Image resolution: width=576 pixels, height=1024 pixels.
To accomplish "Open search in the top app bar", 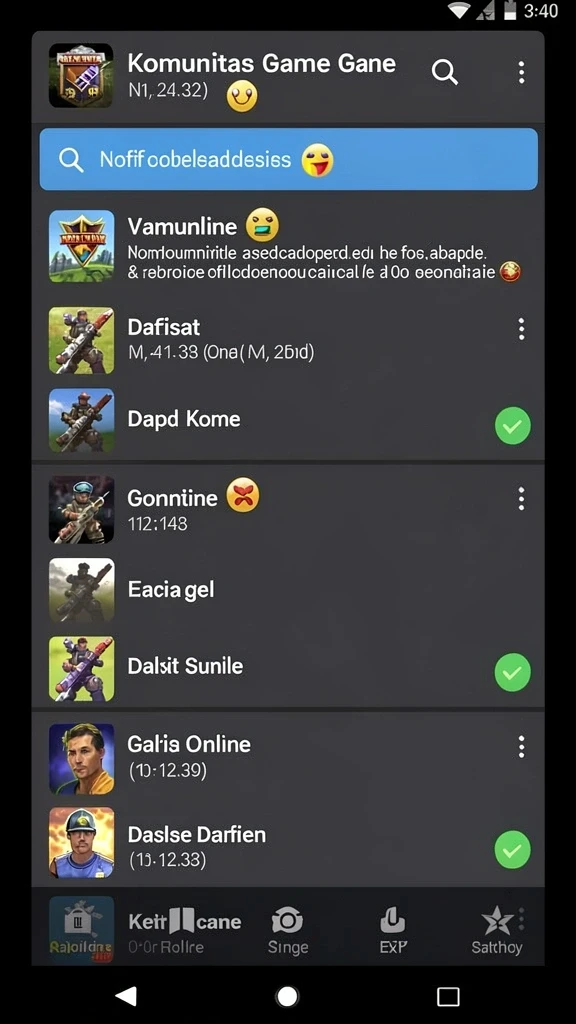I will 445,72.
